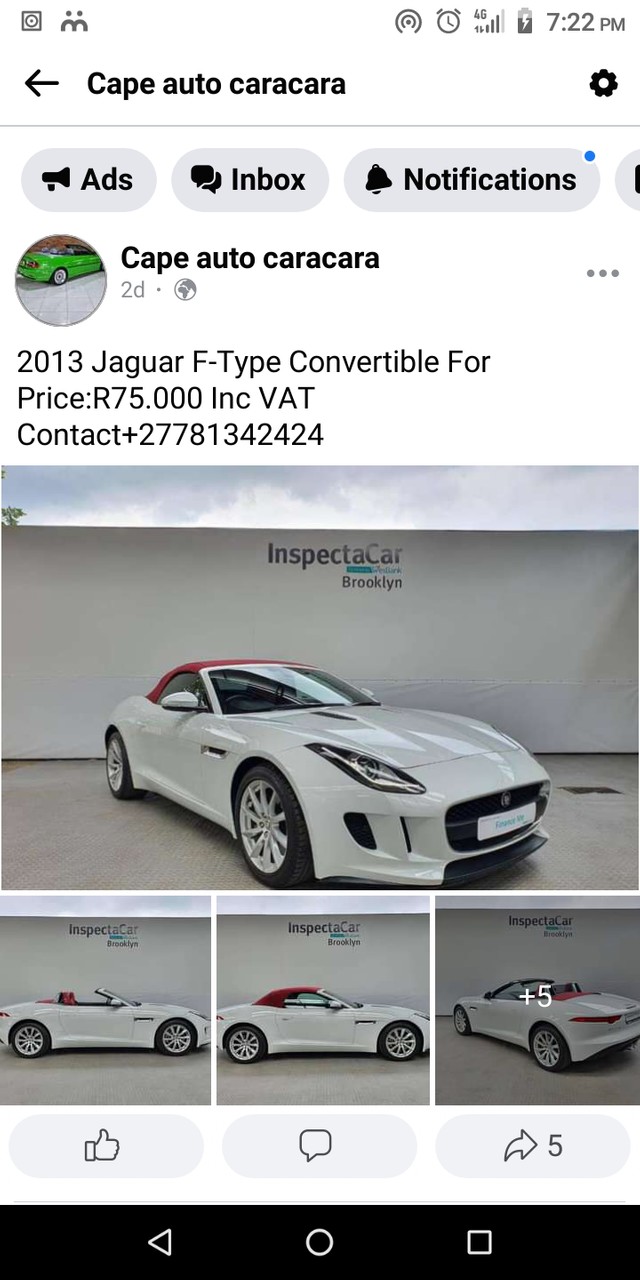Viewport: 640px width, 1280px height.
Task: View the side photo with roof down
Action: (x=105, y=1000)
